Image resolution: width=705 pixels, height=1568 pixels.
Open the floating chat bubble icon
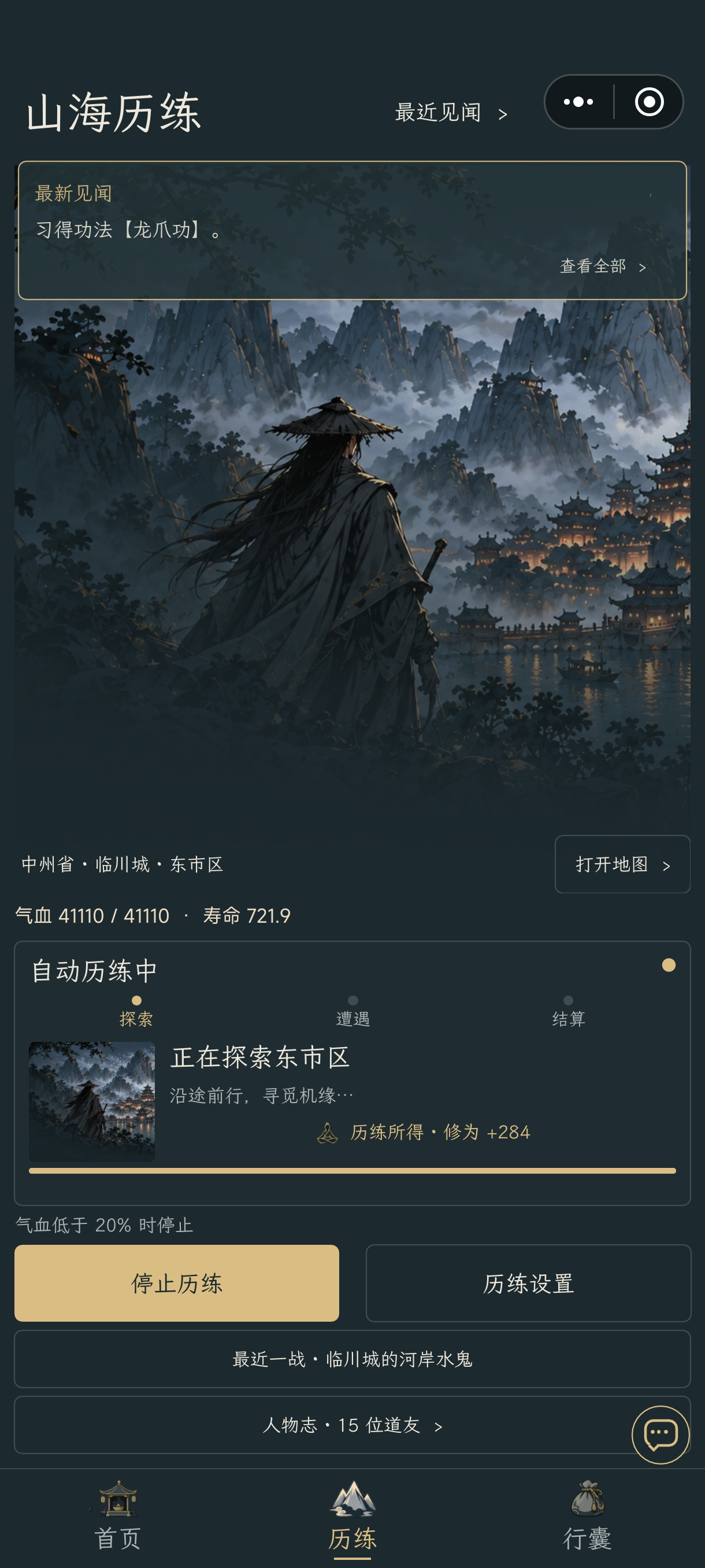(x=661, y=1434)
